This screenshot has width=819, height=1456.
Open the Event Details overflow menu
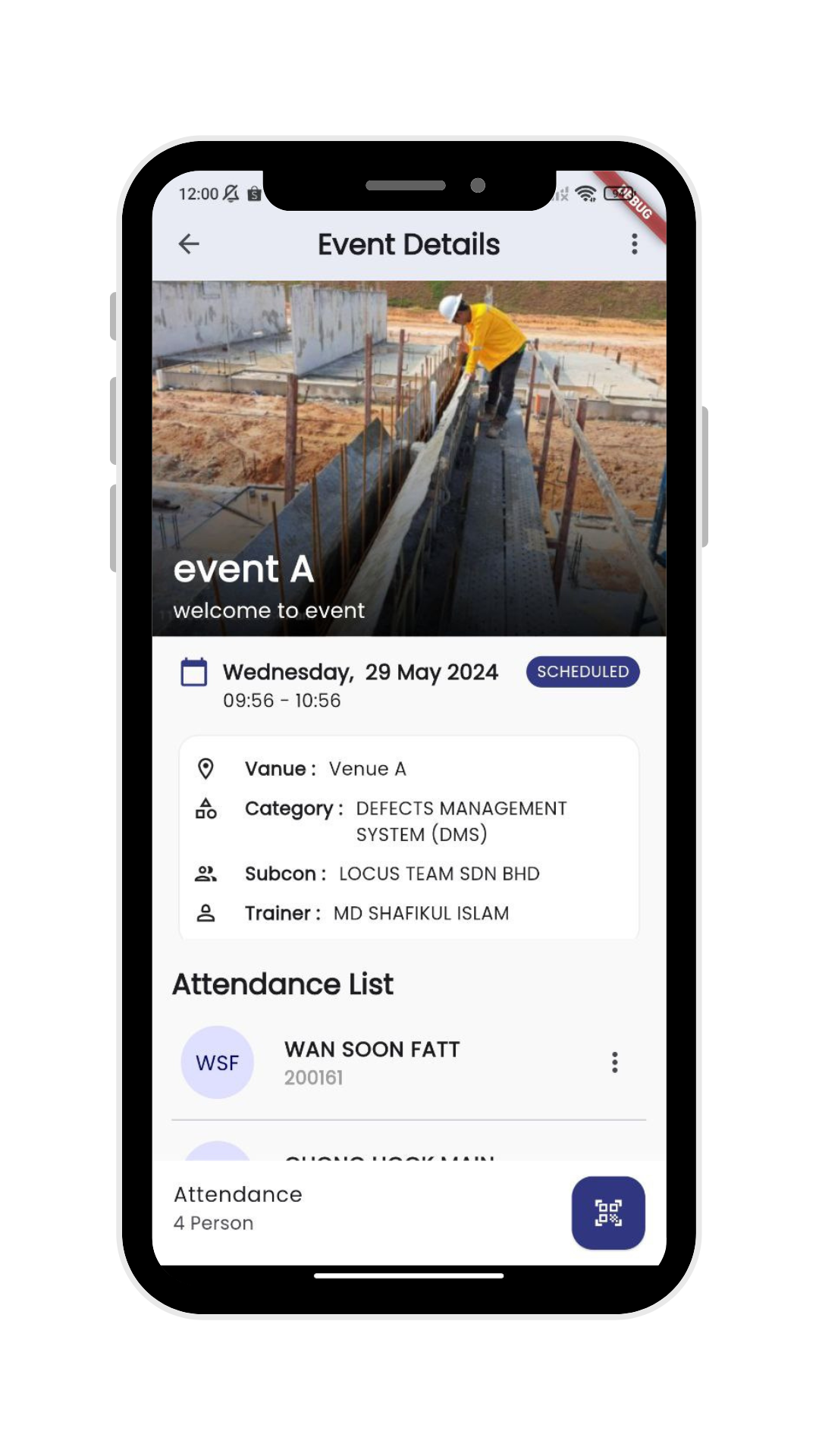(634, 243)
